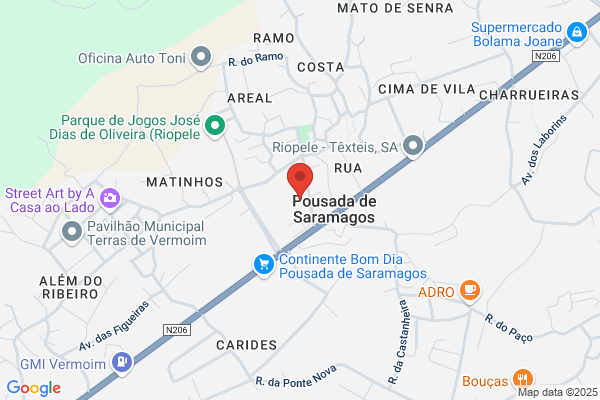Viewport: 600px width, 400px height.
Task: Select Parque de Jogos José Dias marker
Action: [x=215, y=126]
